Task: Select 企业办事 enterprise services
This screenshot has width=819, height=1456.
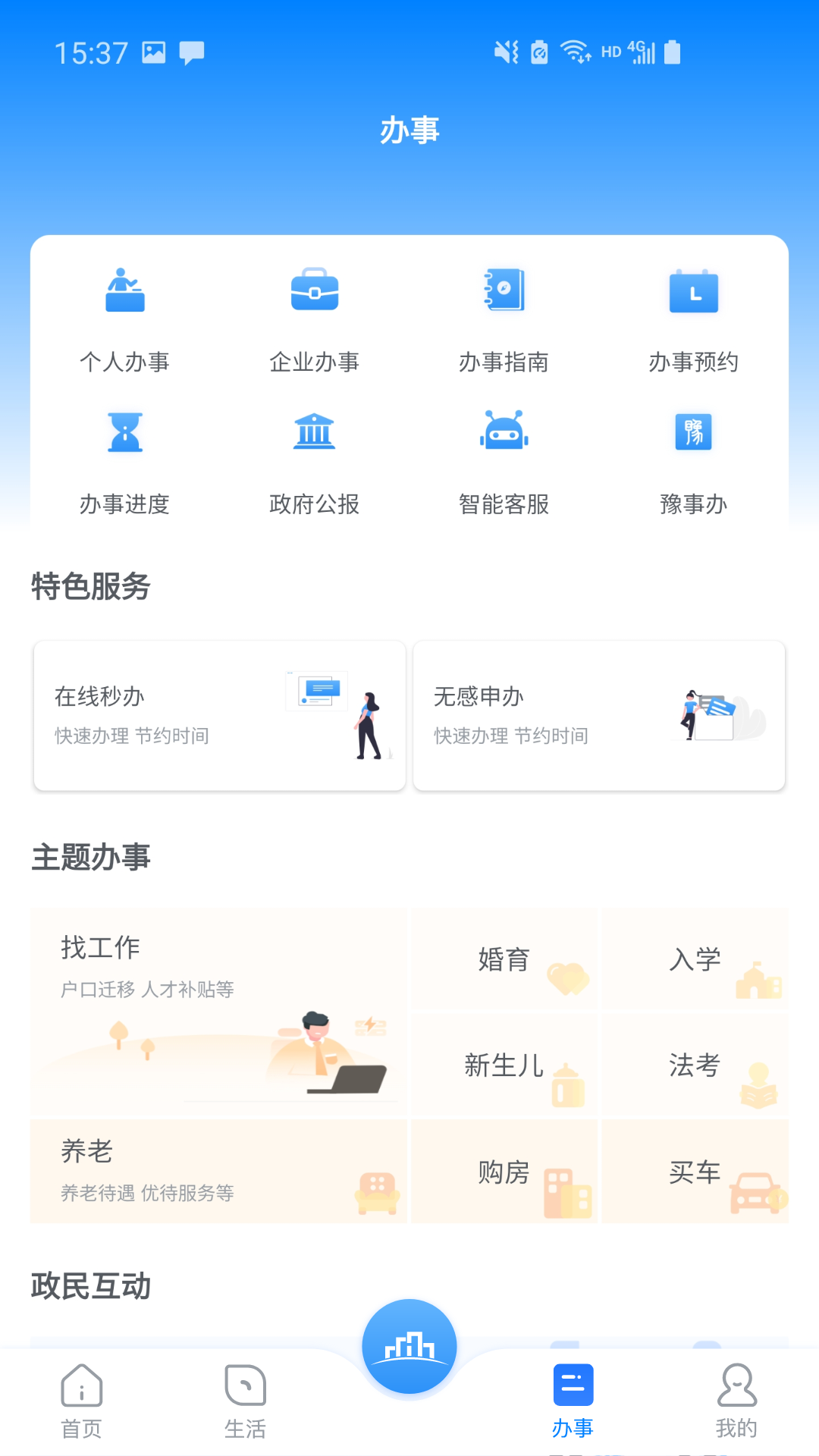Action: 315,318
